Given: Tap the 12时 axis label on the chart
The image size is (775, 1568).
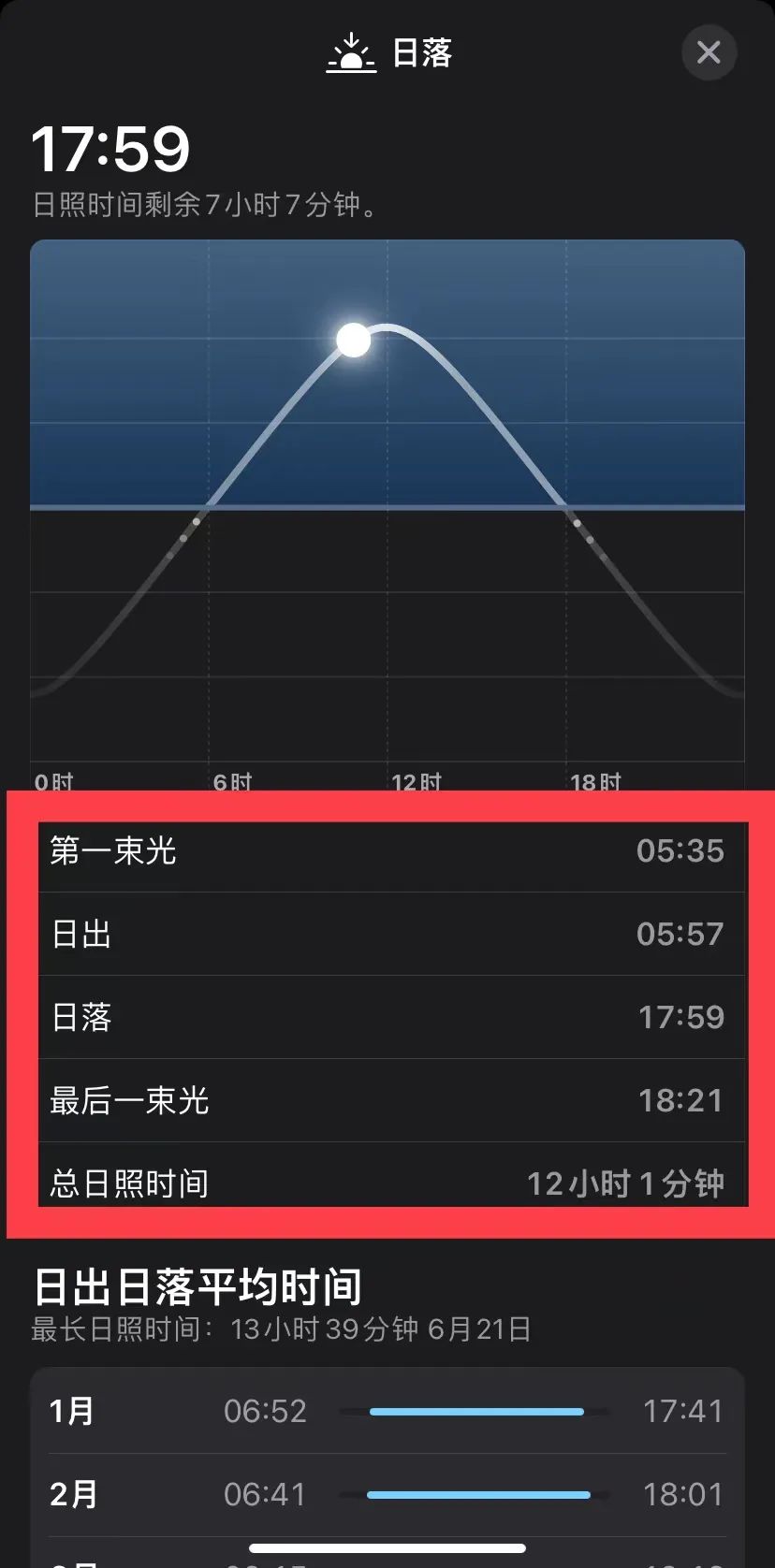Looking at the screenshot, I should [x=416, y=783].
